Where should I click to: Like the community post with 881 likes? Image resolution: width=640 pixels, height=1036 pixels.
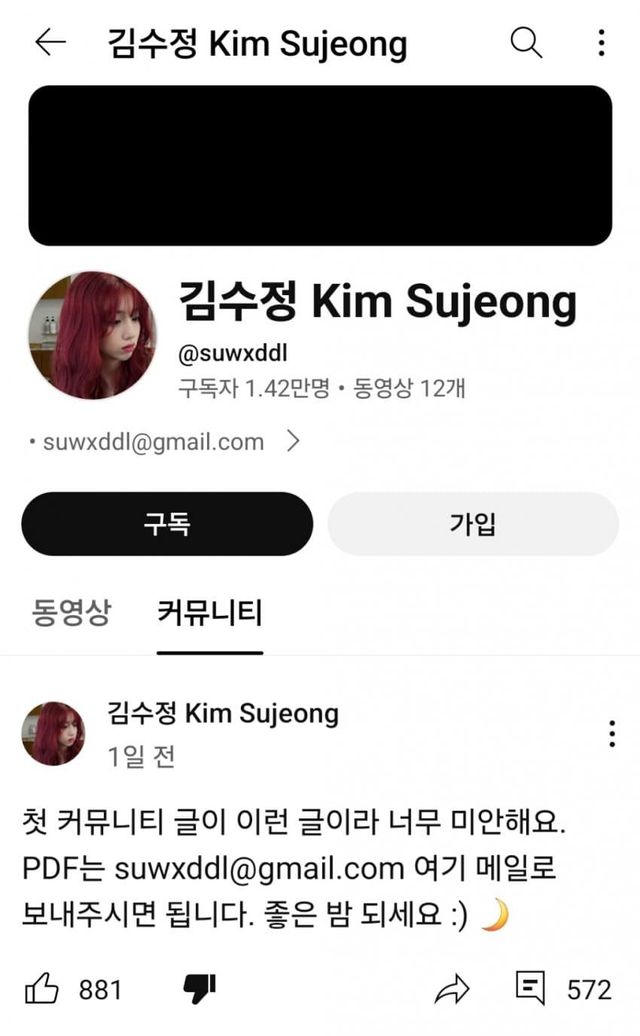click(x=42, y=990)
